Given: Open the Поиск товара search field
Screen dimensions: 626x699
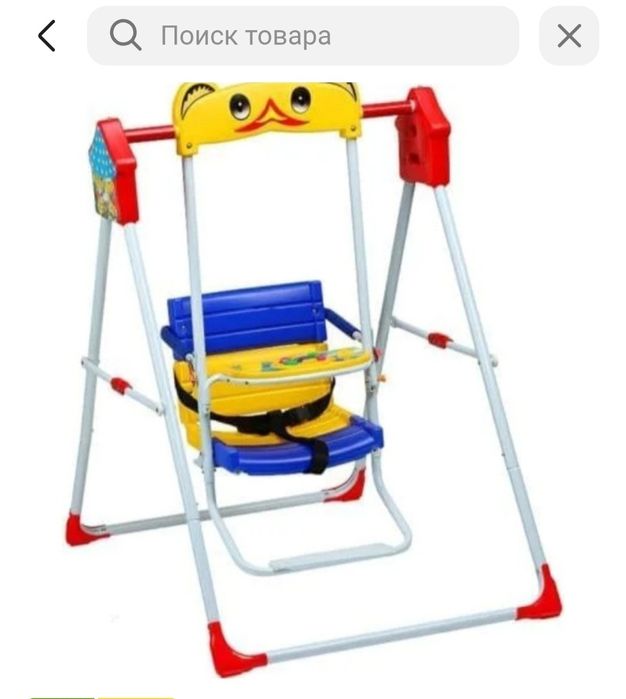Looking at the screenshot, I should point(303,36).
